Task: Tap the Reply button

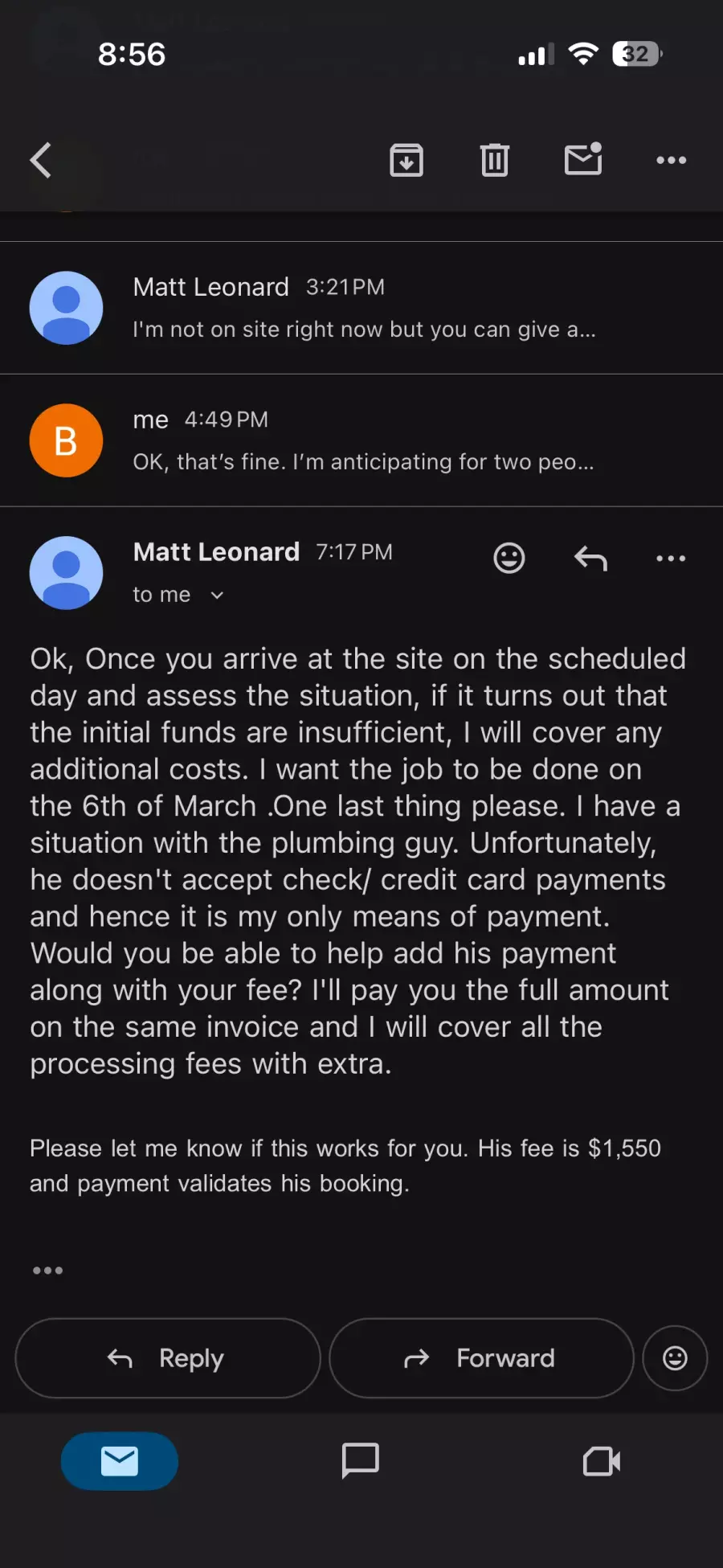Action: 167,1358
